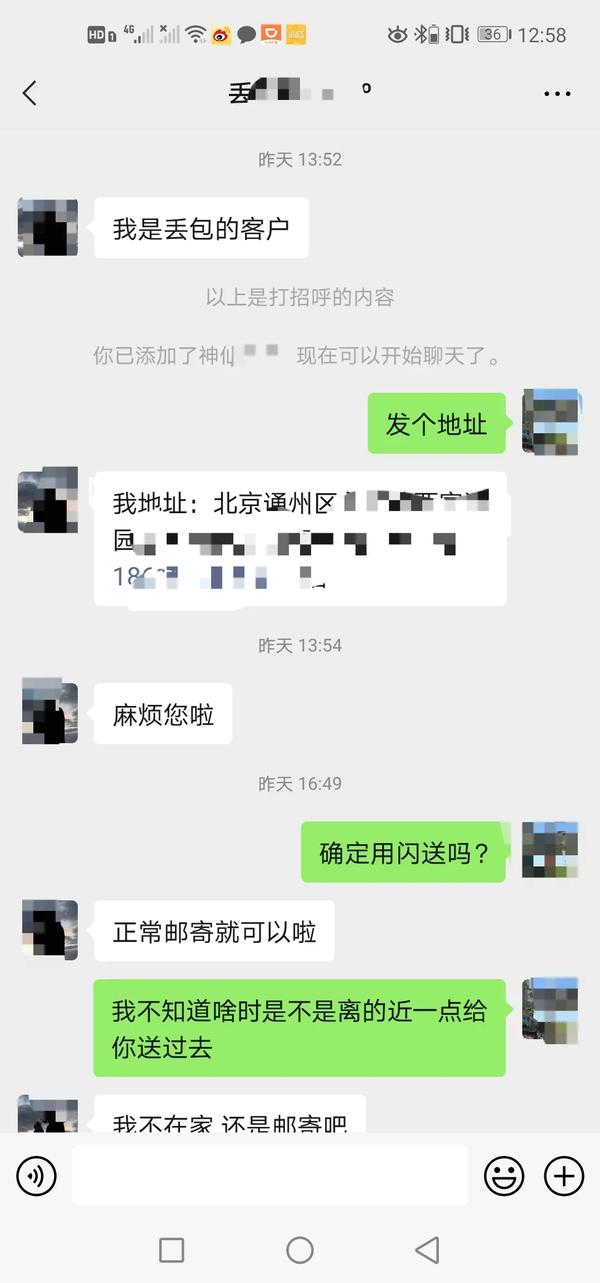Image resolution: width=600 pixels, height=1283 pixels.
Task: Go back to the chat list
Action: tap(30, 93)
